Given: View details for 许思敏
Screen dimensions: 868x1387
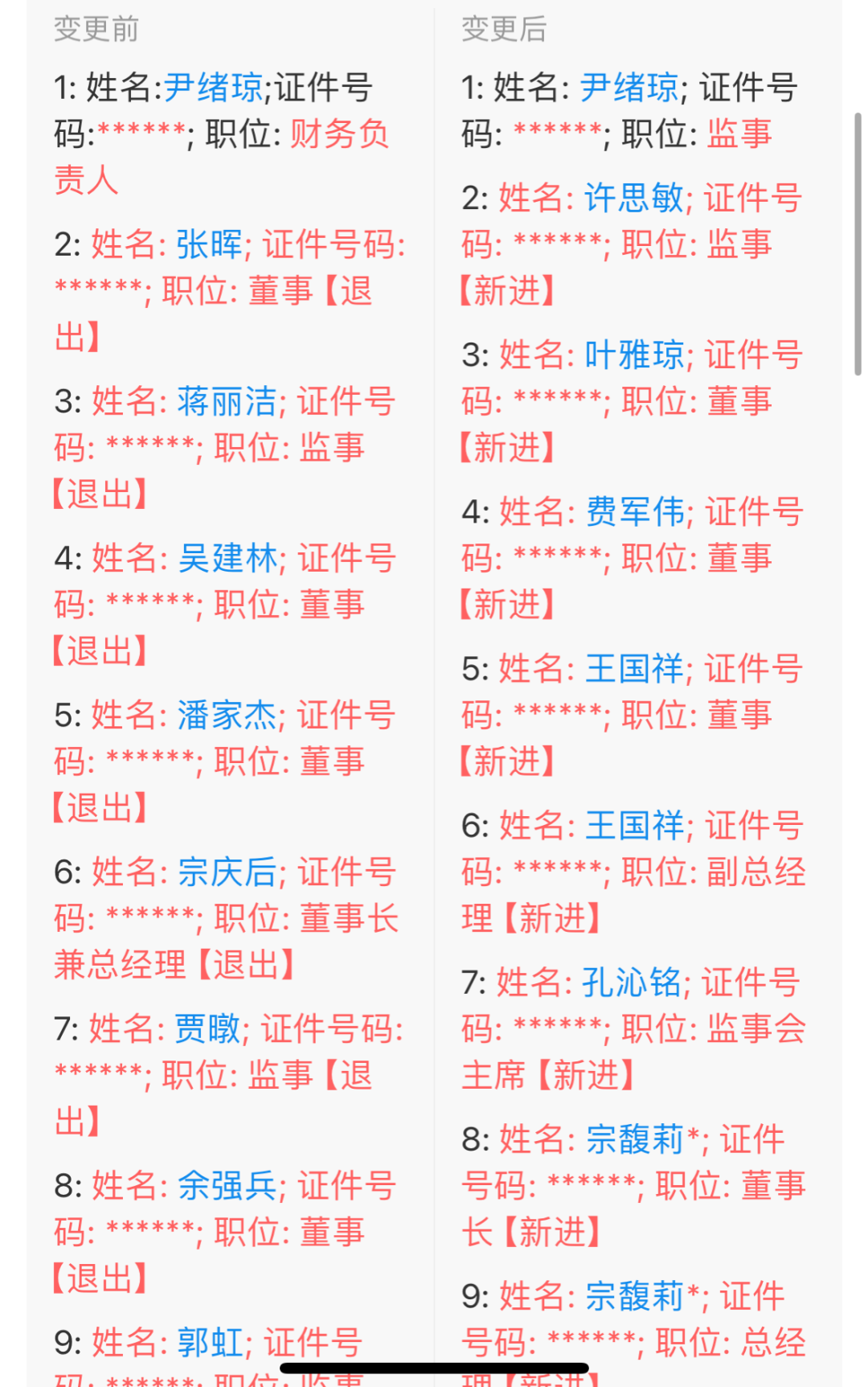Looking at the screenshot, I should (x=633, y=198).
